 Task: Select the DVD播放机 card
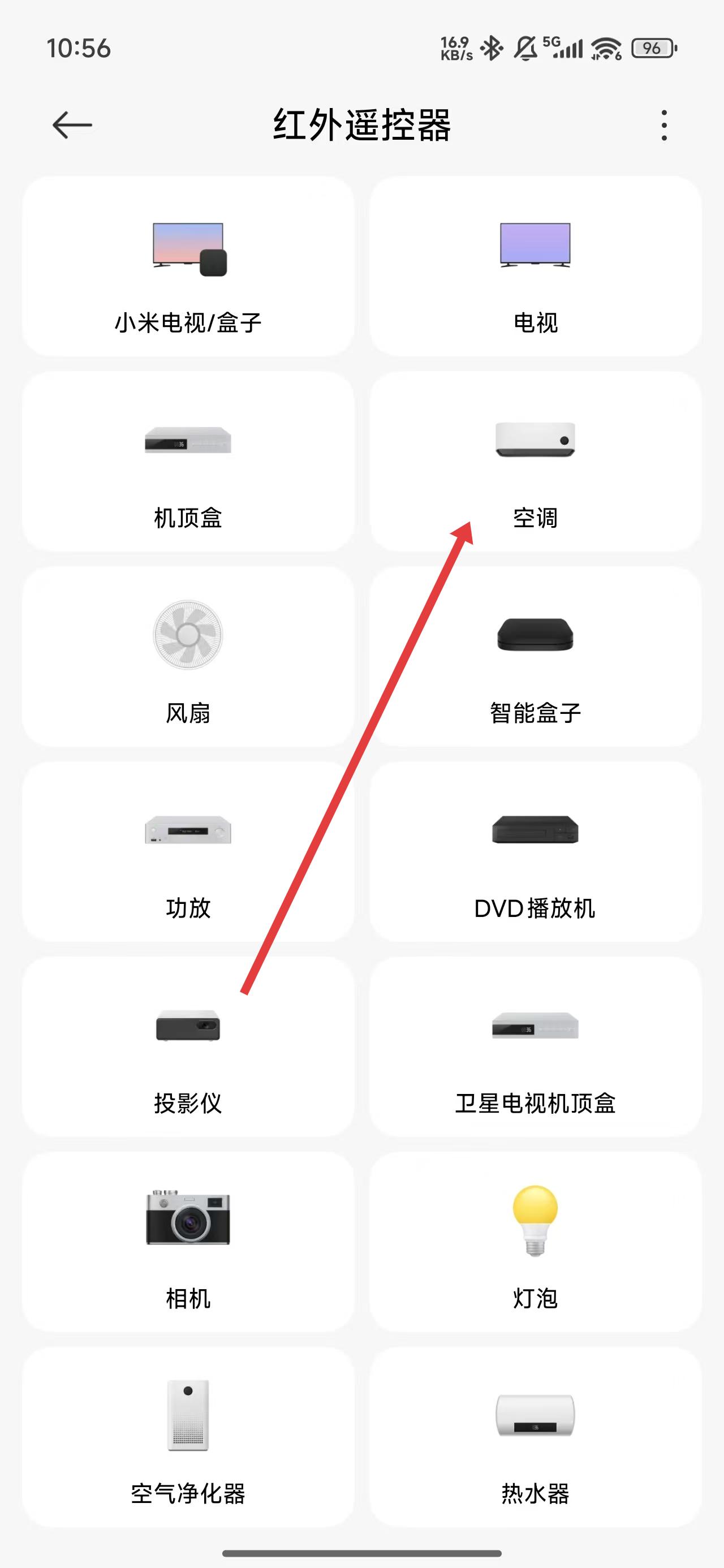point(535,852)
